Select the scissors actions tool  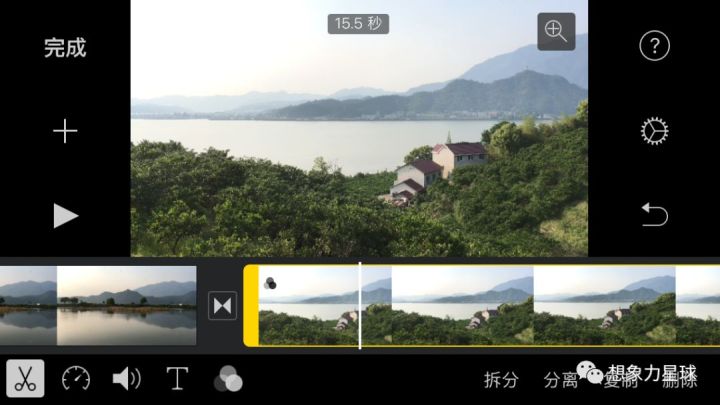[x=25, y=379]
